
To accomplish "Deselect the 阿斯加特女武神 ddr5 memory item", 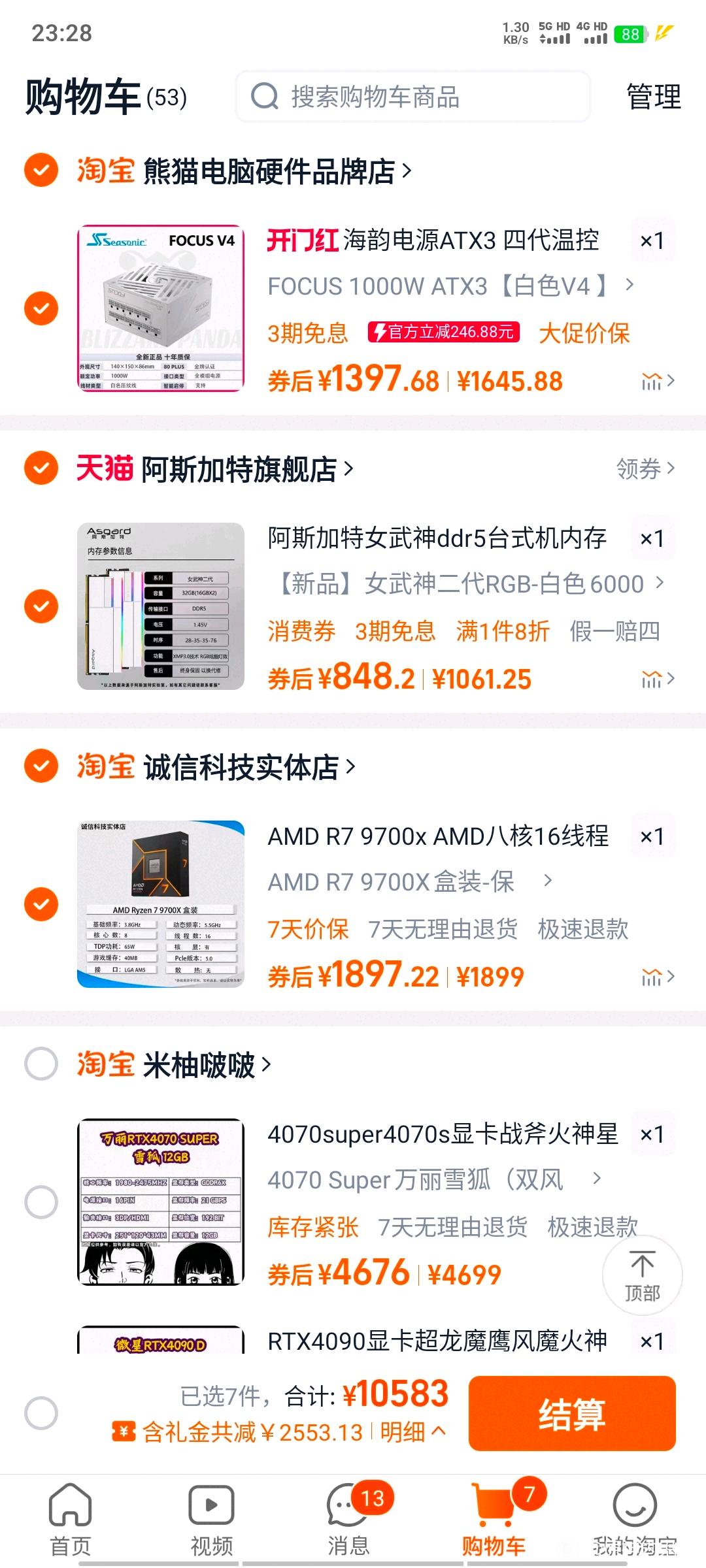I will pos(41,606).
